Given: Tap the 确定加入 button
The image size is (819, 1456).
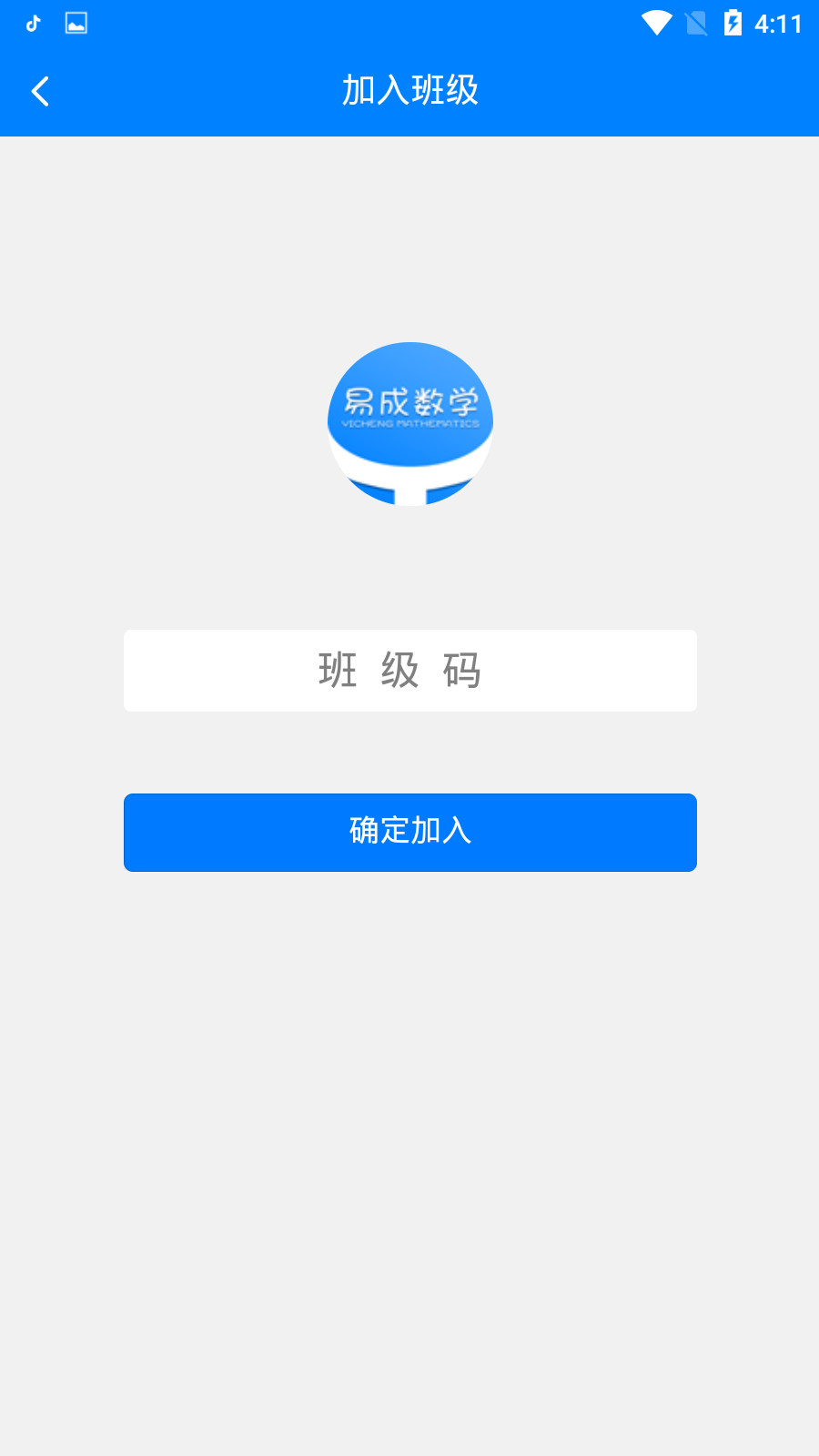Looking at the screenshot, I should pyautogui.click(x=409, y=832).
